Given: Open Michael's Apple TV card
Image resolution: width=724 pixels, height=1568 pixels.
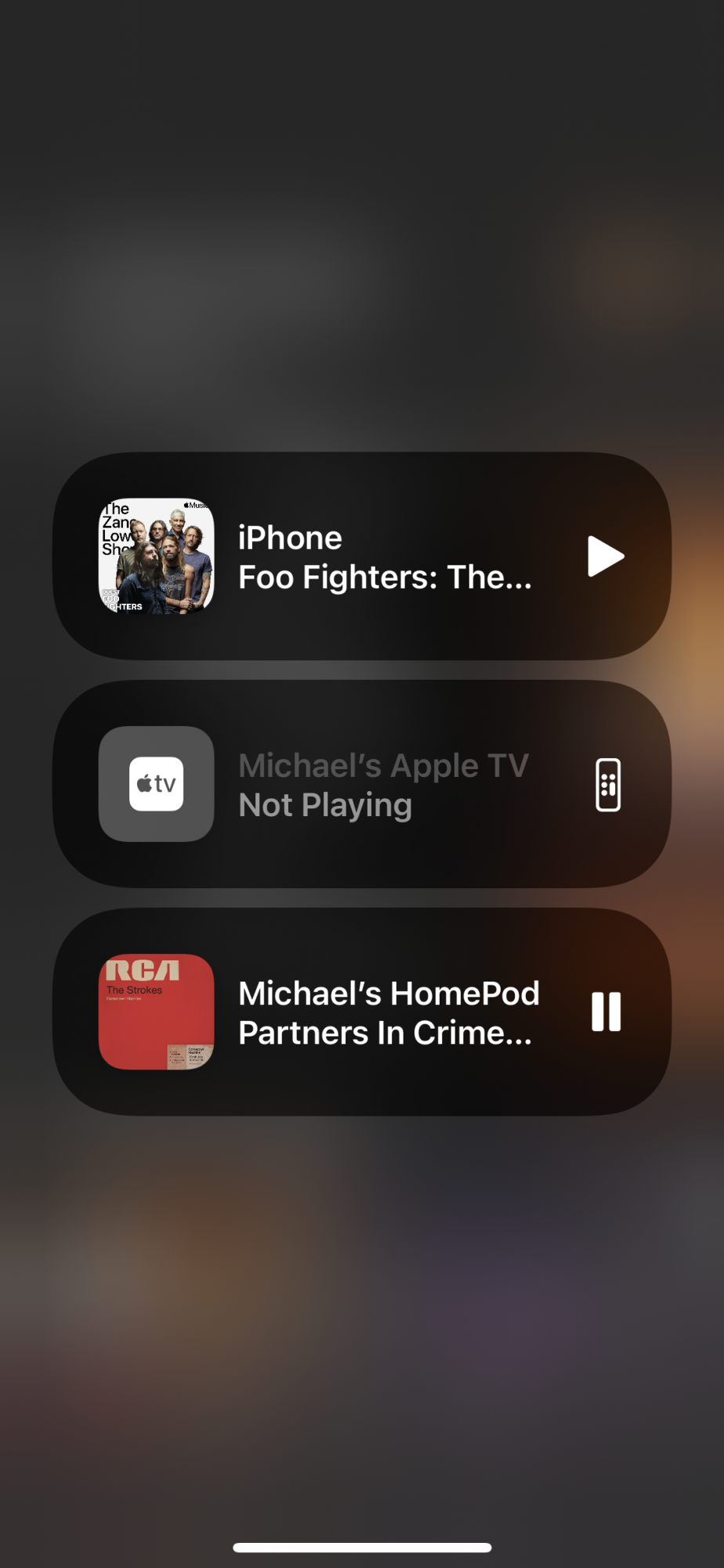Looking at the screenshot, I should (x=382, y=785).
